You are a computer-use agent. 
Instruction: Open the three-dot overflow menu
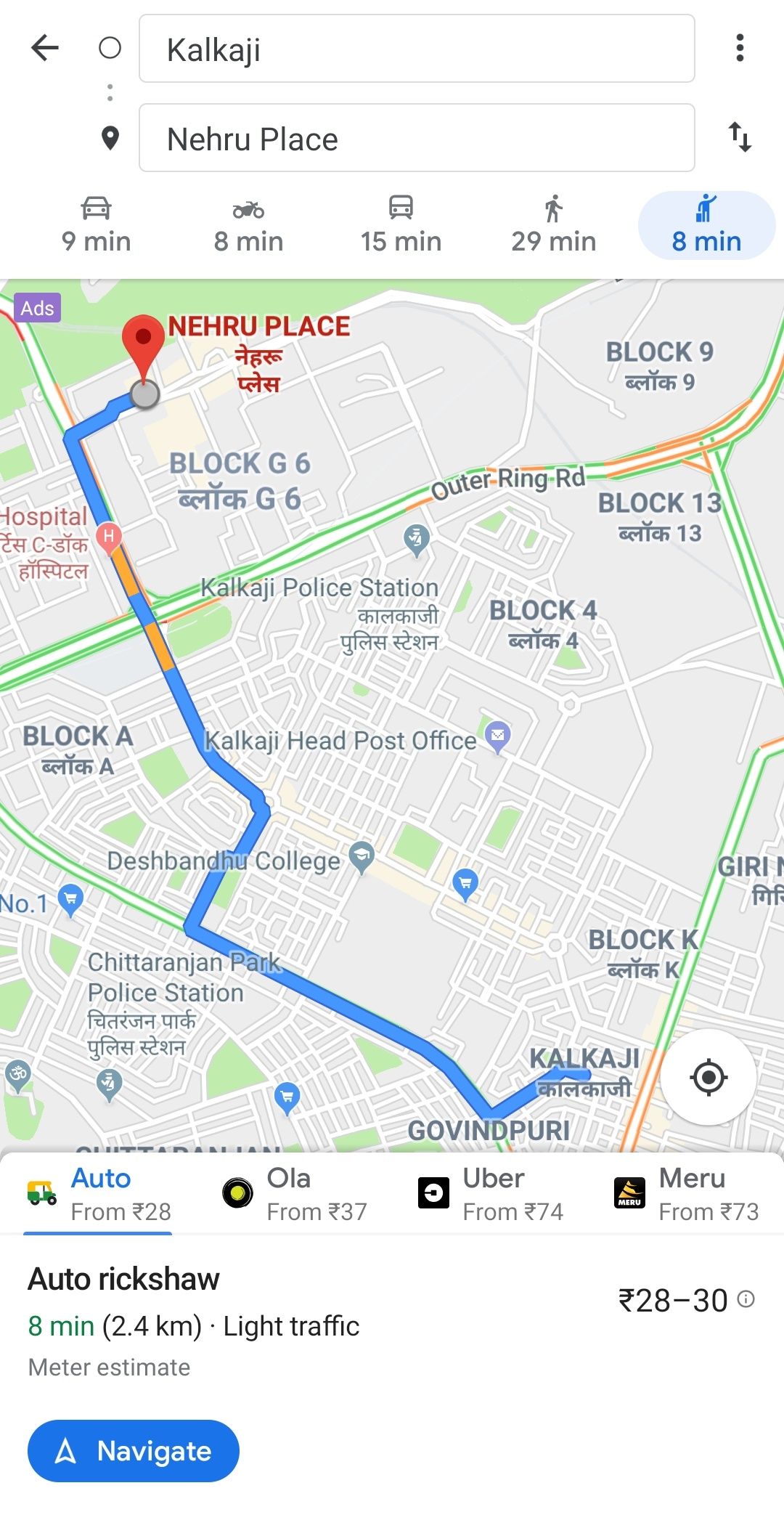pyautogui.click(x=740, y=48)
